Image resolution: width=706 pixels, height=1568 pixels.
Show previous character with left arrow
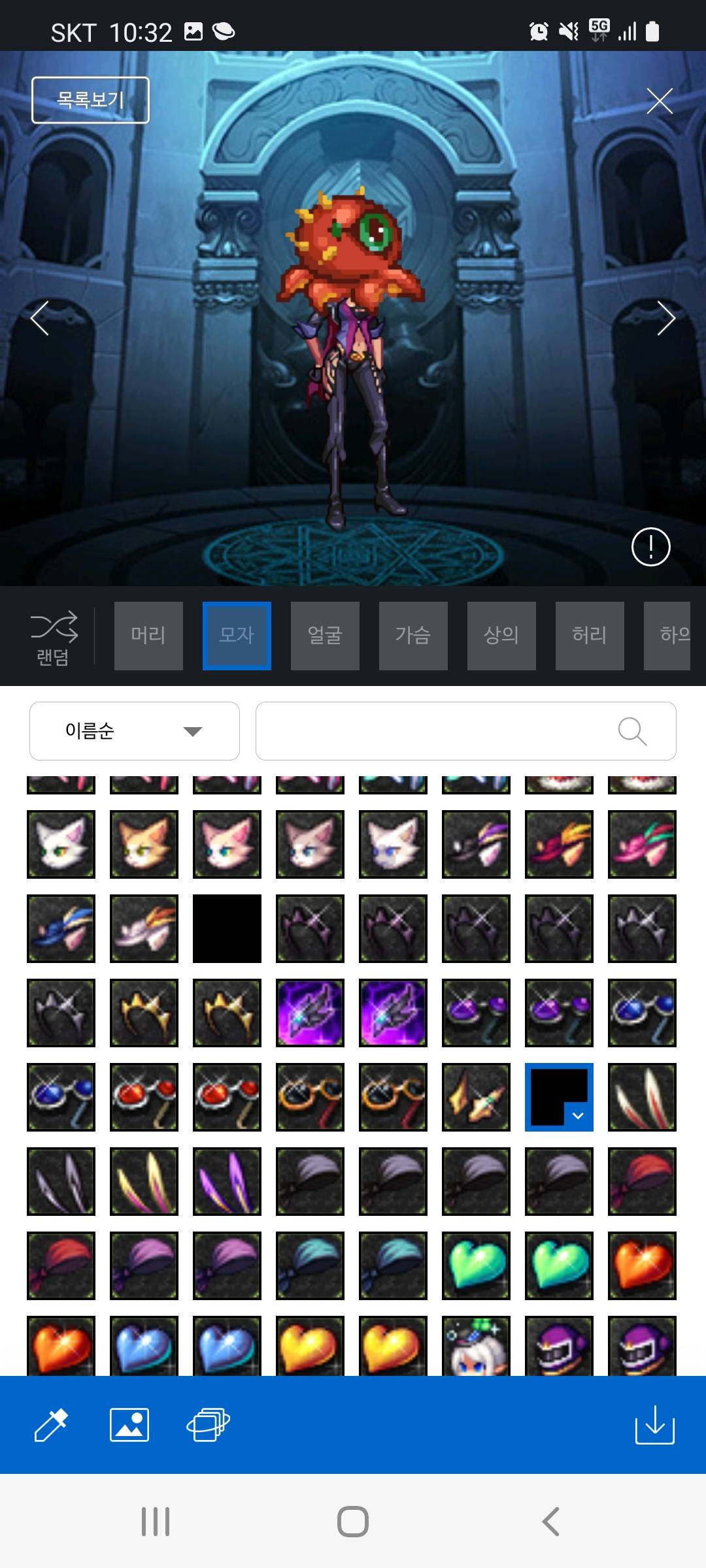point(40,318)
